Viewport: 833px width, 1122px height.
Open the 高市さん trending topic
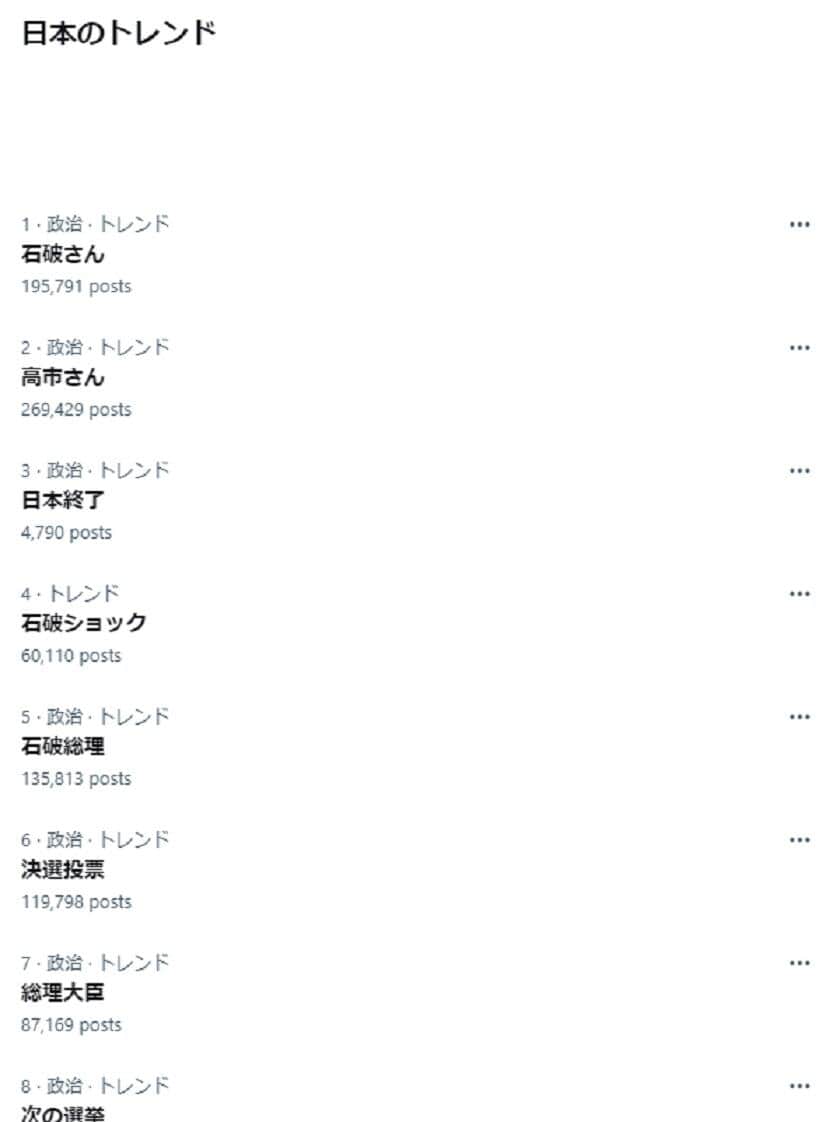pyautogui.click(x=60, y=378)
